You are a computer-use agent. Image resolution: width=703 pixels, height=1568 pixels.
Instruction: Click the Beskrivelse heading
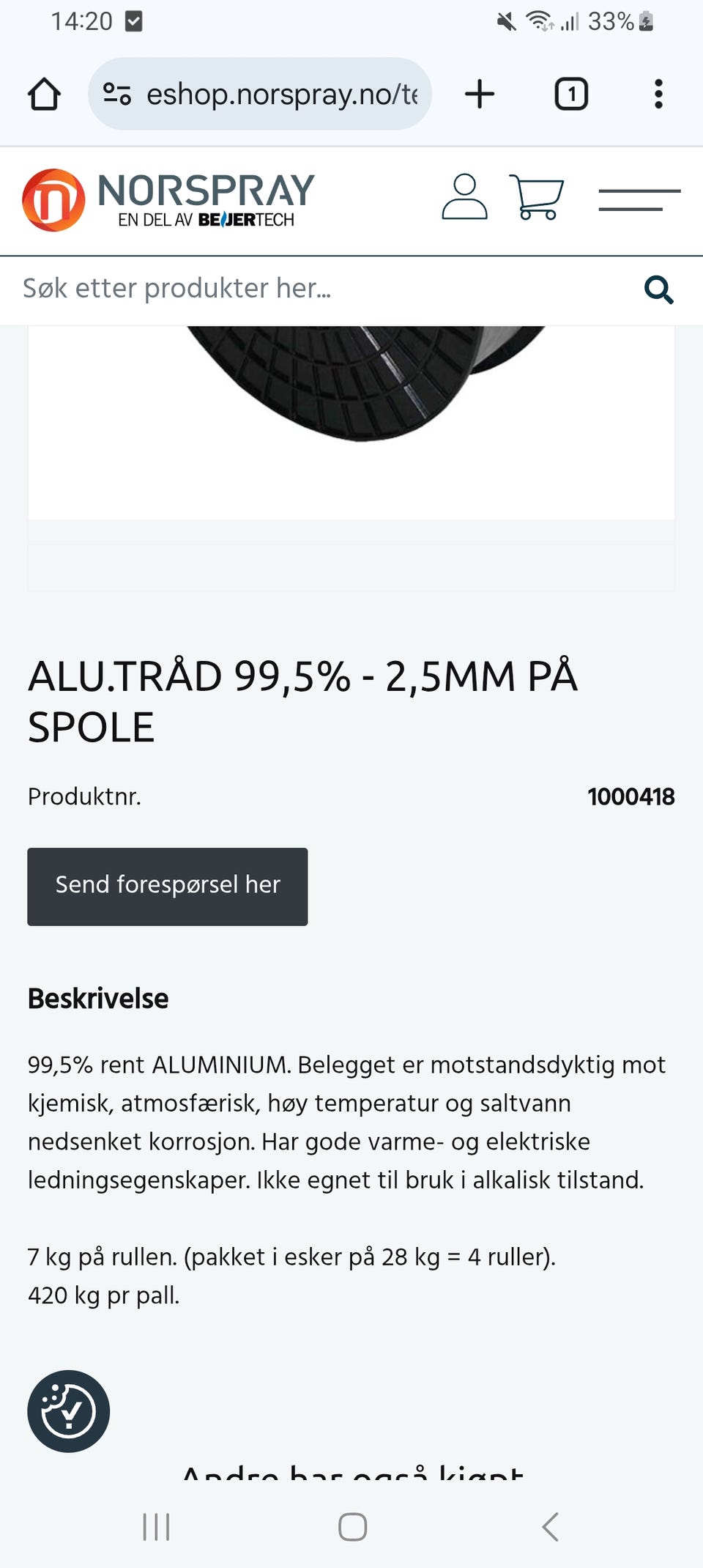pos(97,998)
